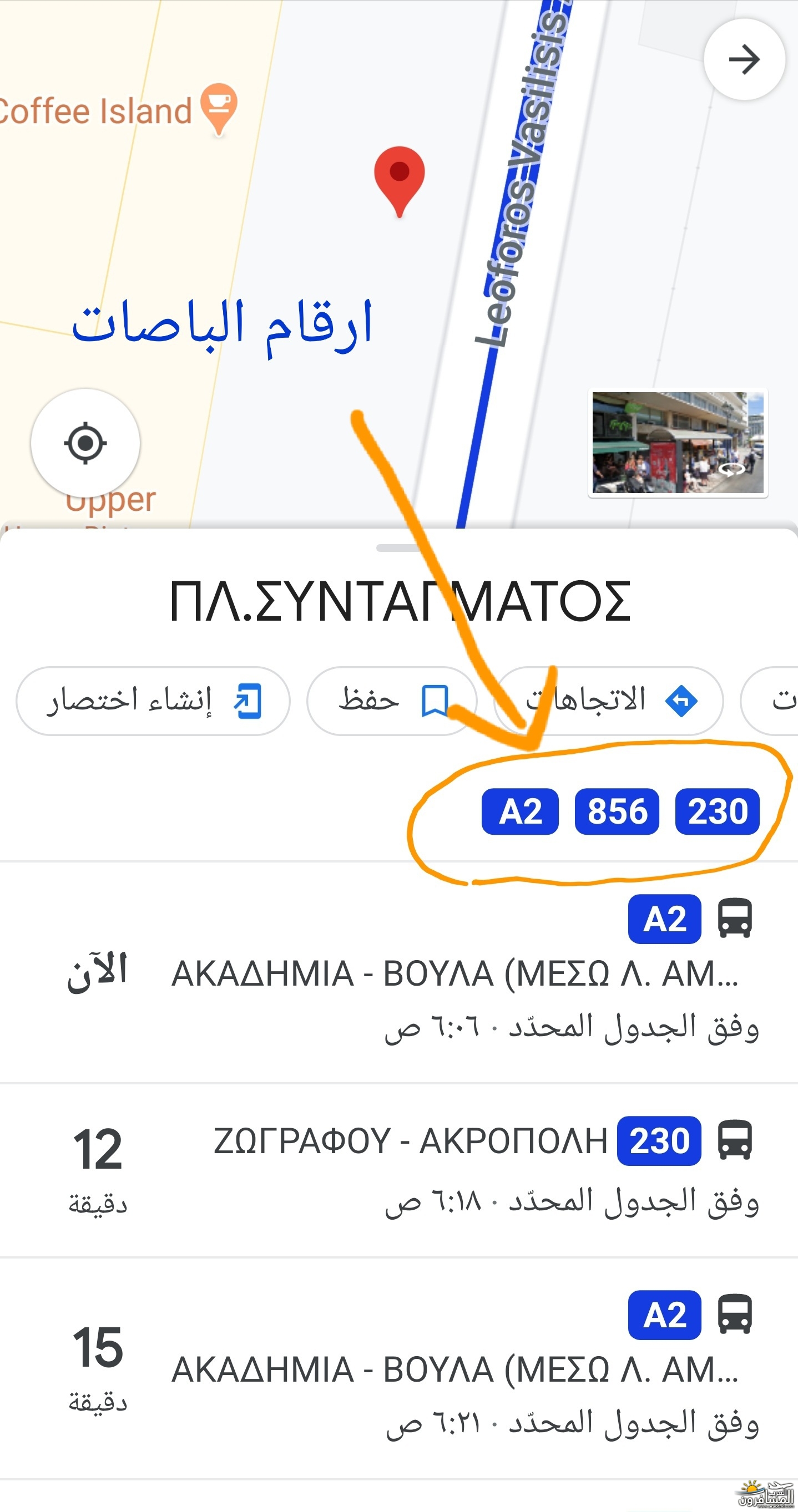The height and width of the screenshot is (1512, 798).
Task: Tap the الاتجاهات directions chip
Action: 609,700
